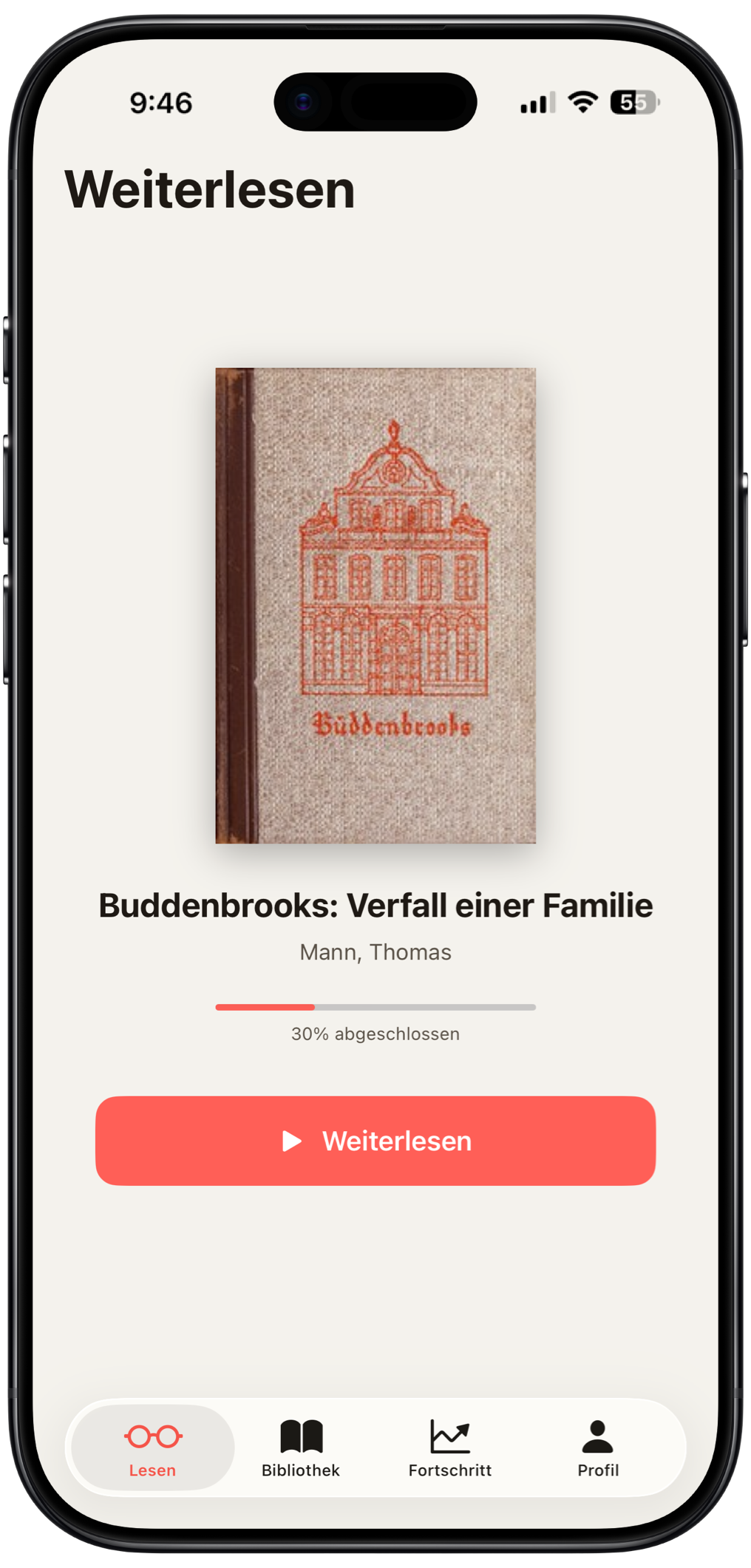Select the 30% abgeschlossen label
This screenshot has width=751, height=1568.
point(375,1034)
